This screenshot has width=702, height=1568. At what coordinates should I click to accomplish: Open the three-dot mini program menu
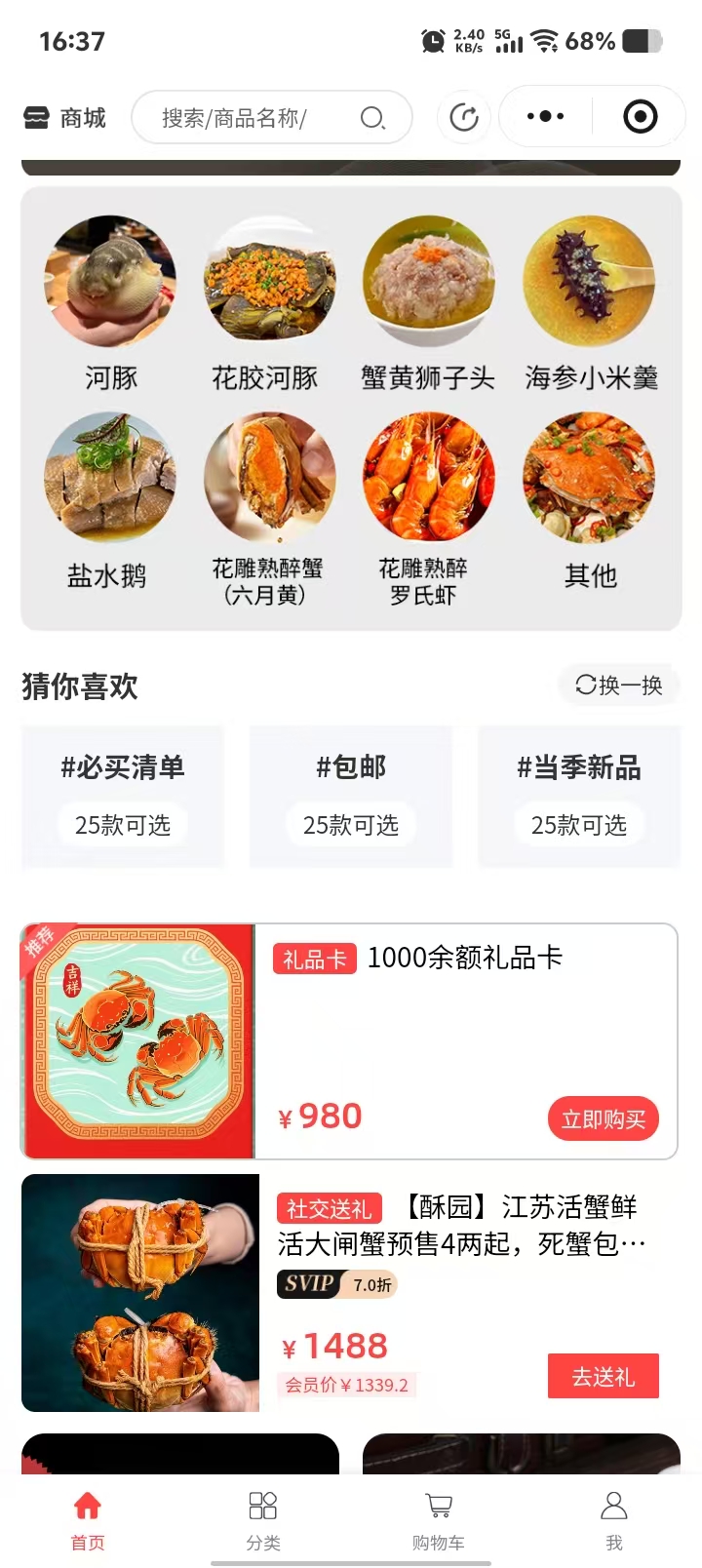click(x=545, y=117)
